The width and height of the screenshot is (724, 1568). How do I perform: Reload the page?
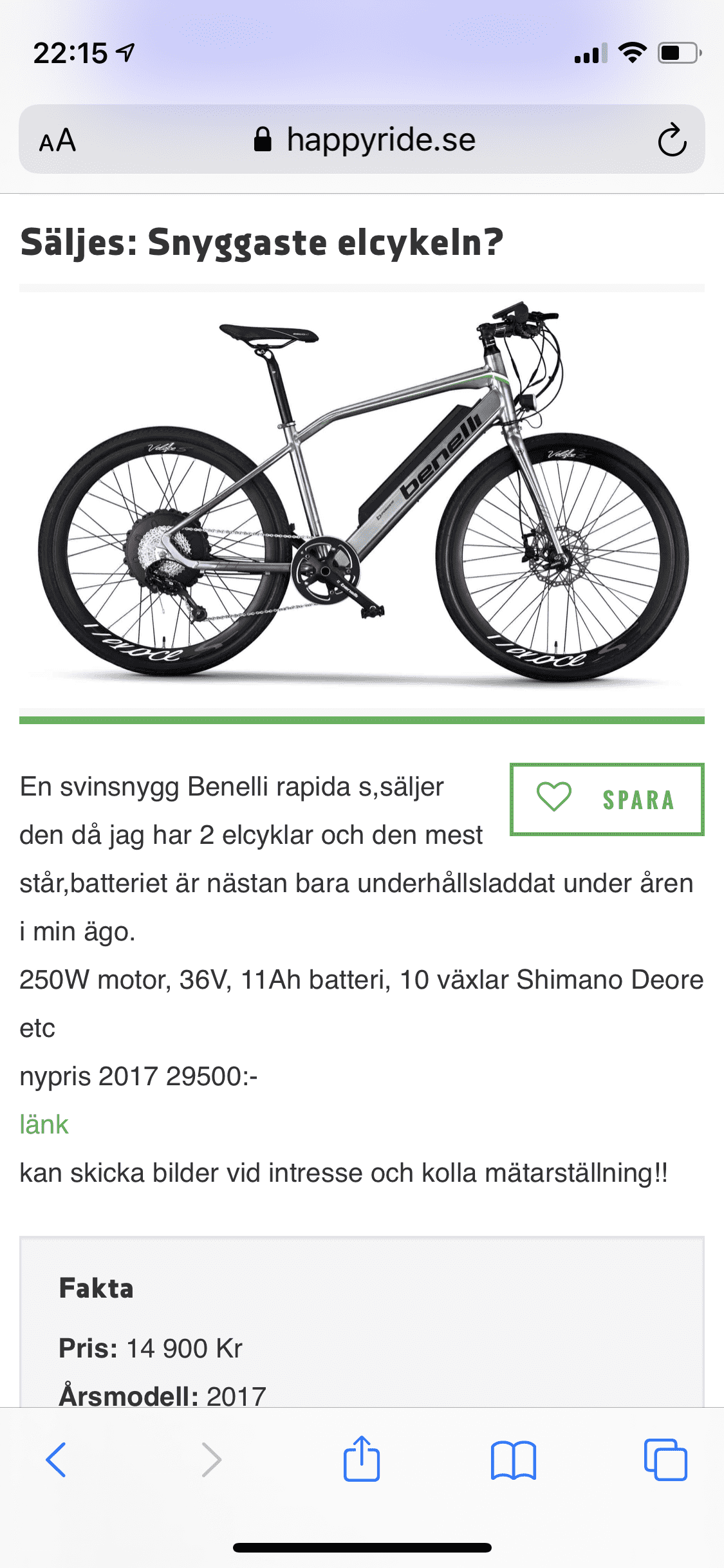click(x=672, y=140)
